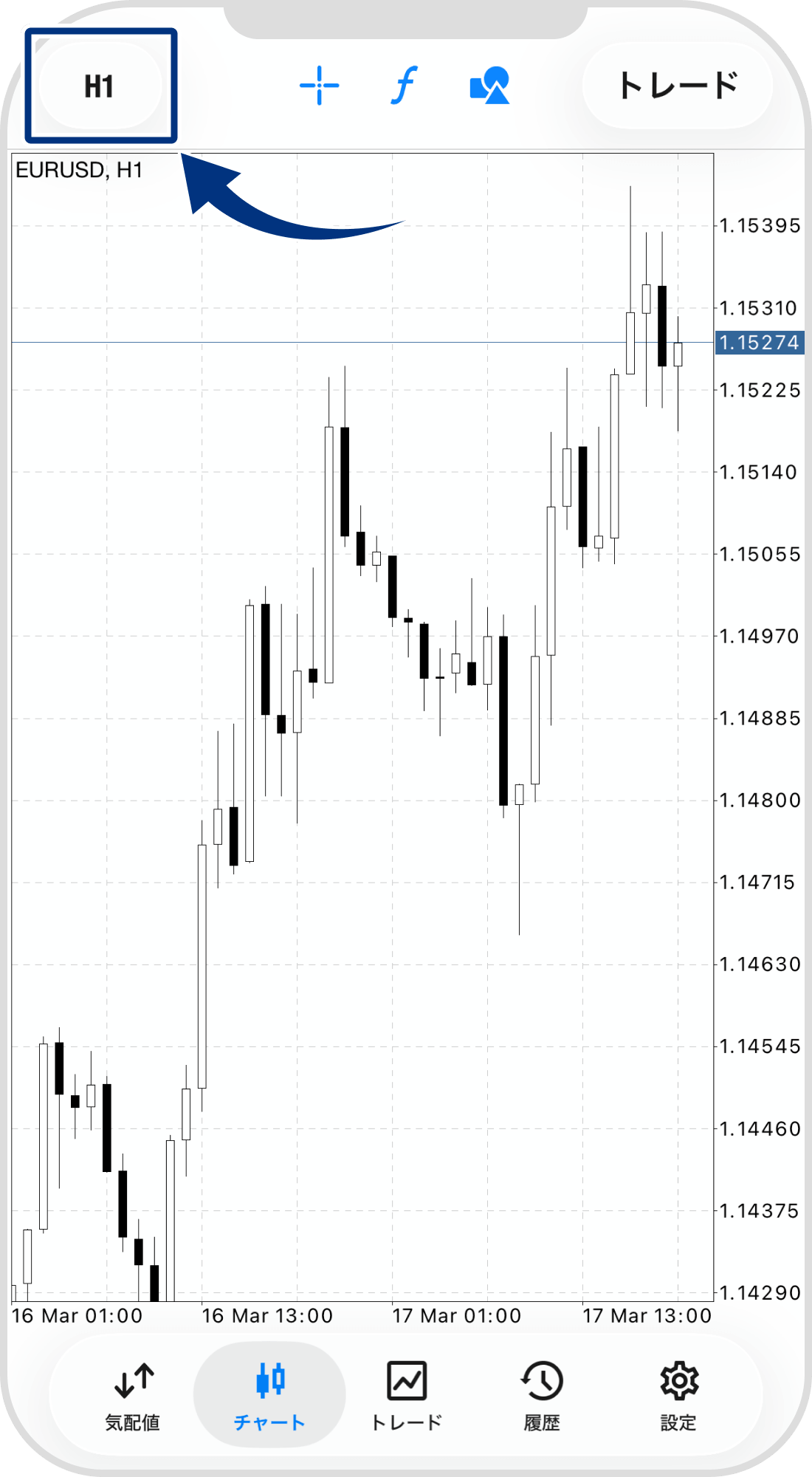
Task: Select the チャート tab
Action: 269,1395
